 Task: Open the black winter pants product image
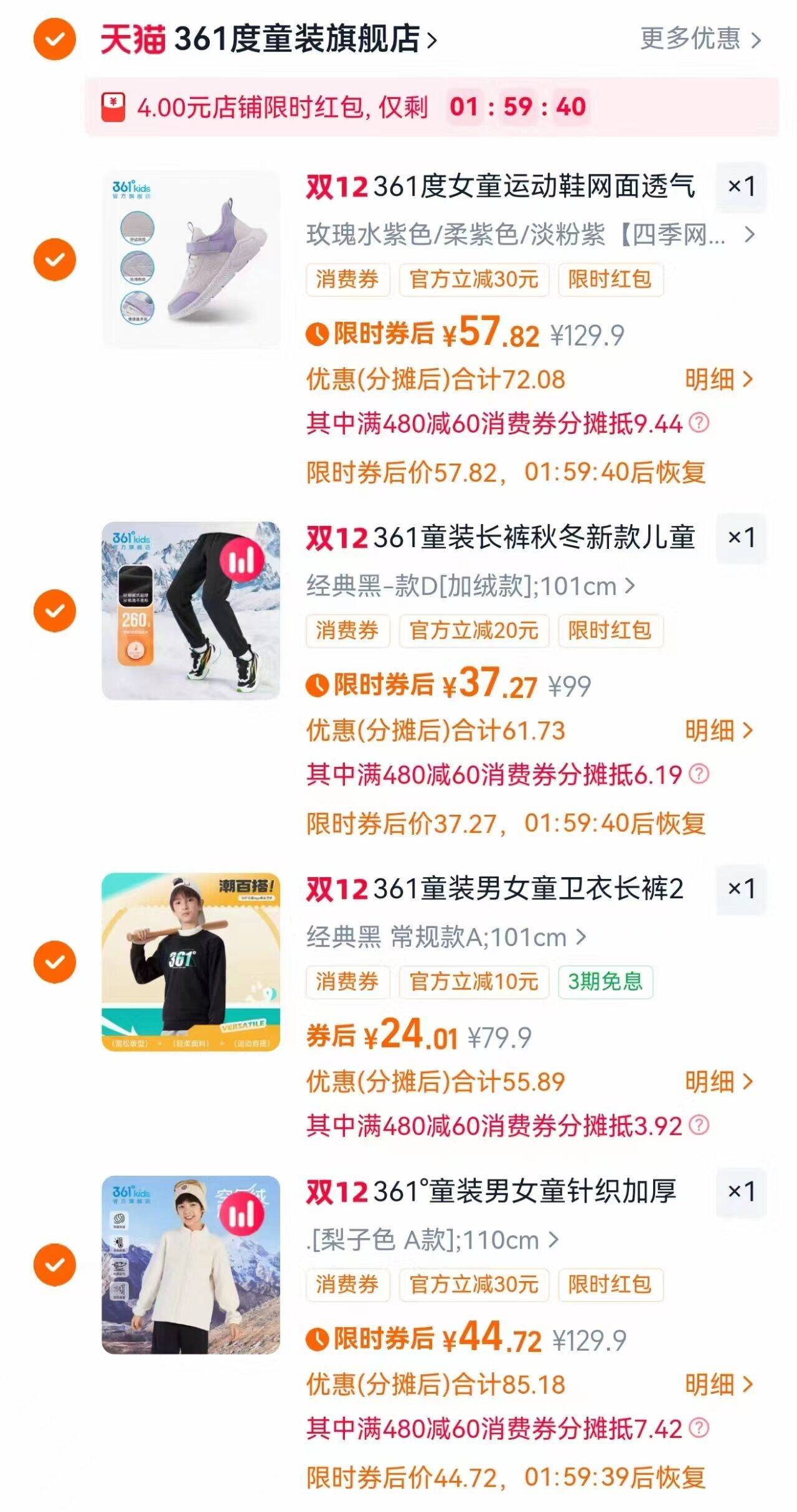(x=191, y=611)
